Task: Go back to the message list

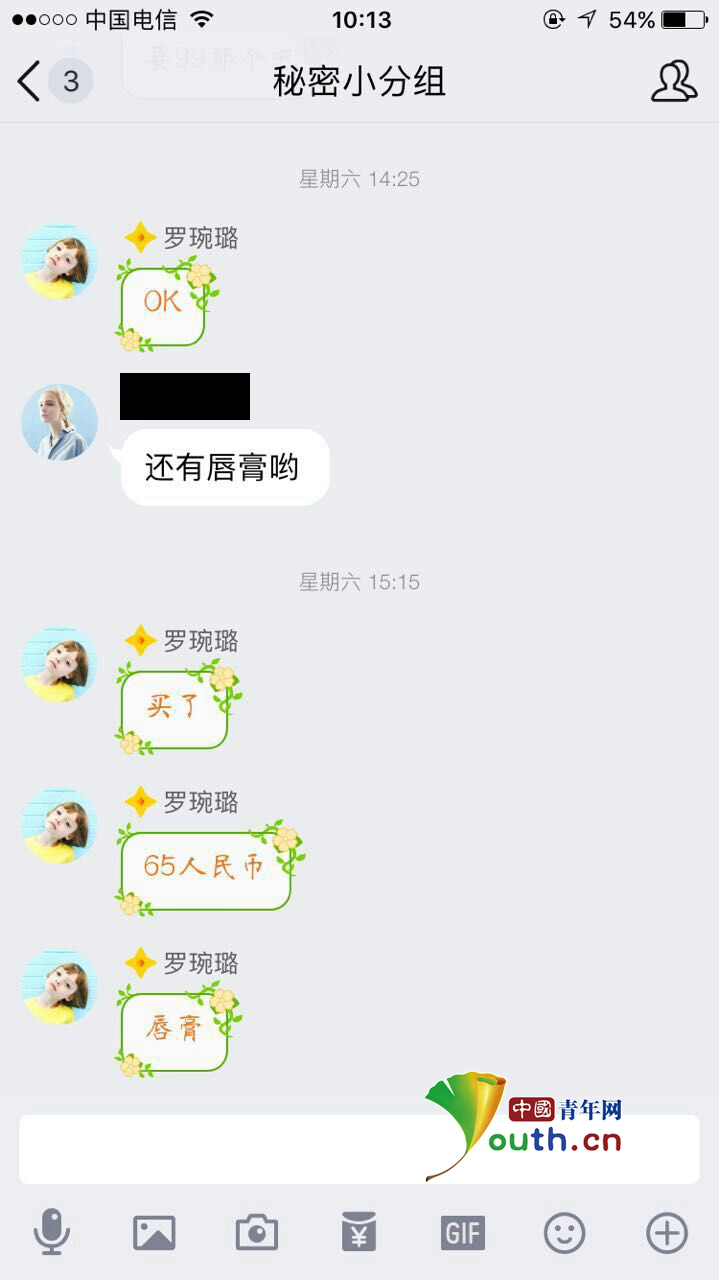Action: click(x=30, y=82)
